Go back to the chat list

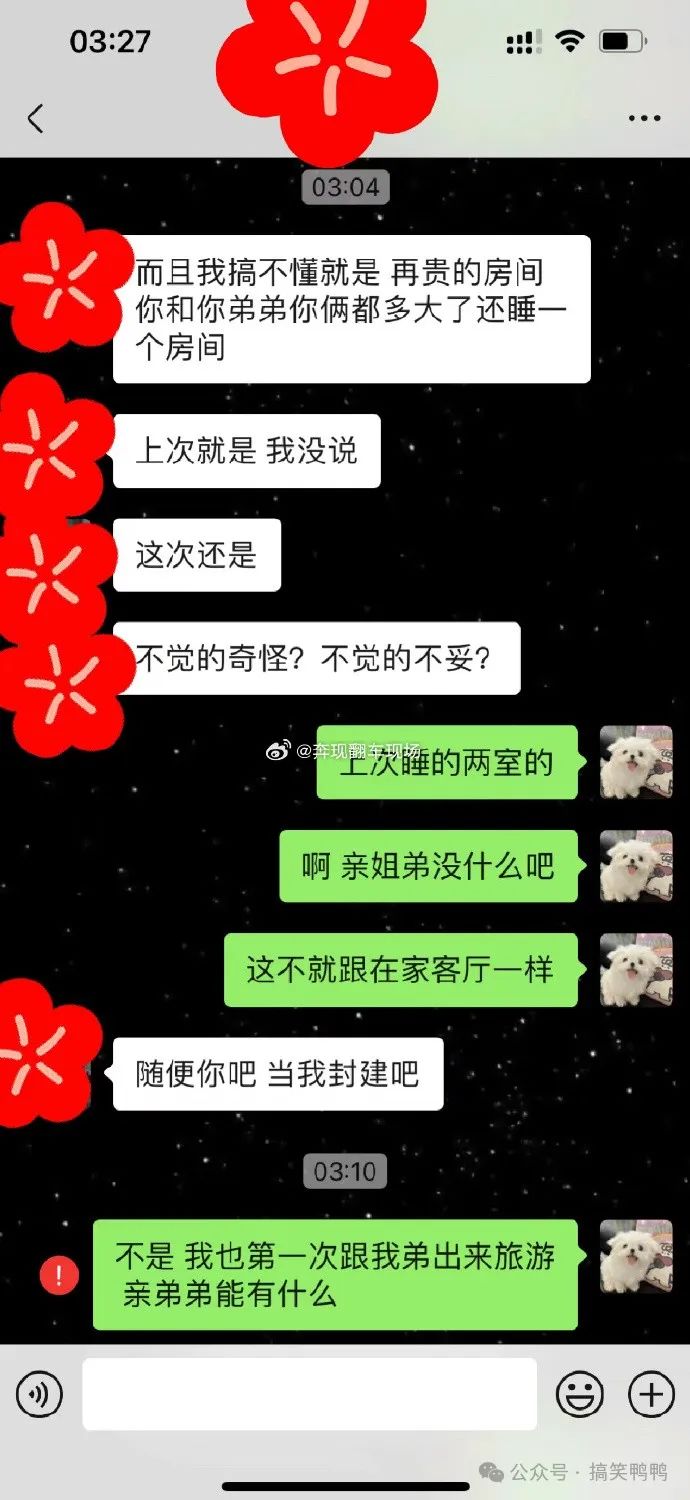36,119
